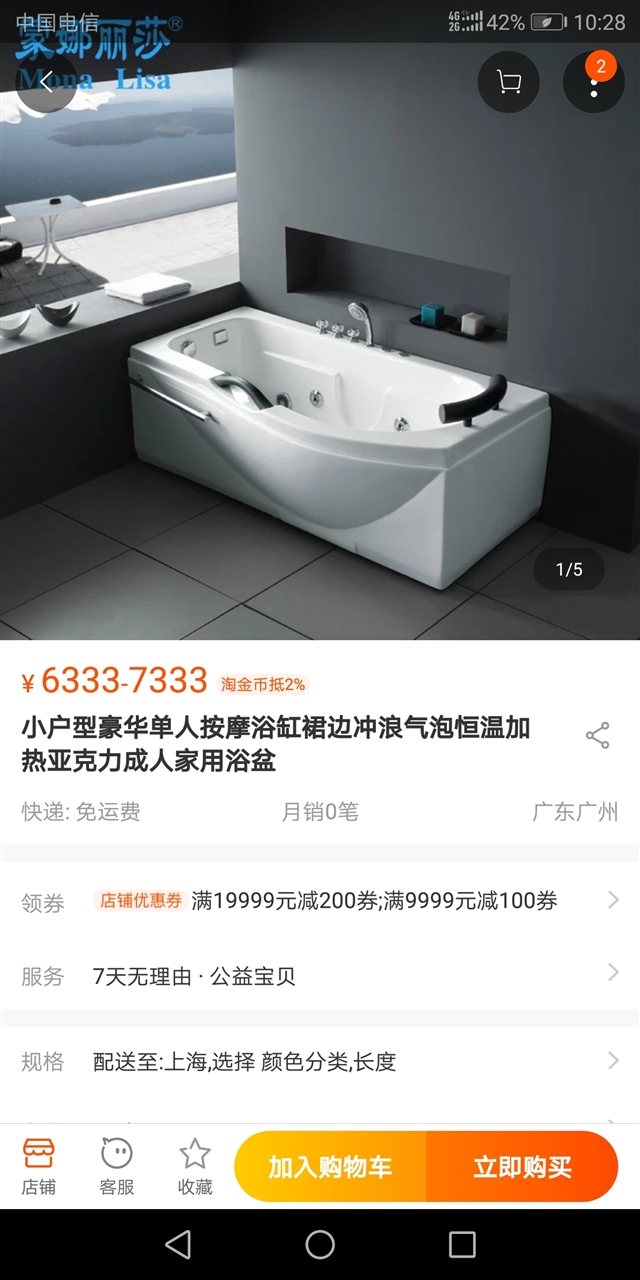Screen dimensions: 640x1280
Task: Open the 领券 store coupons row
Action: tap(320, 901)
